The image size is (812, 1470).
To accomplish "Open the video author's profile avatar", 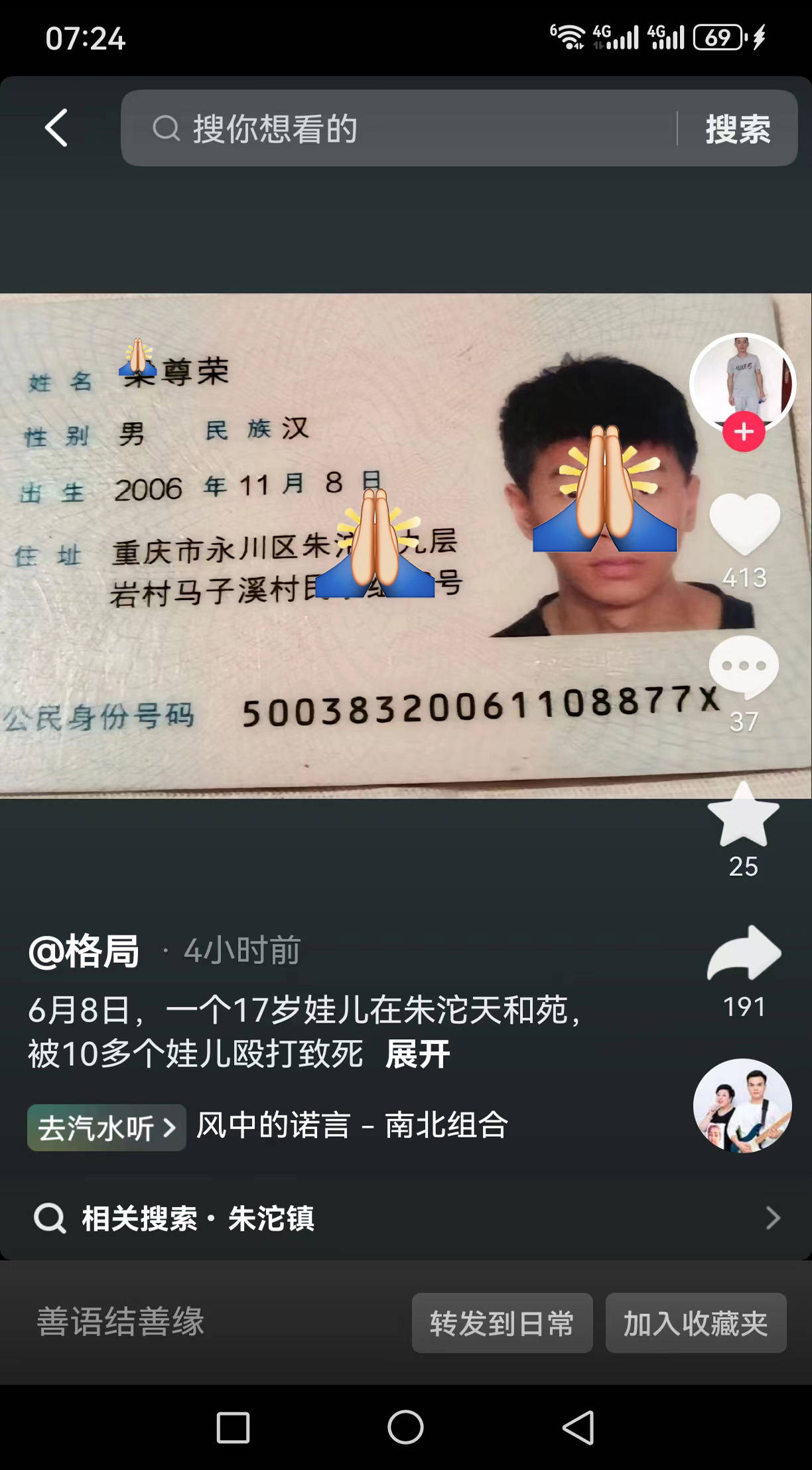I will (x=742, y=381).
